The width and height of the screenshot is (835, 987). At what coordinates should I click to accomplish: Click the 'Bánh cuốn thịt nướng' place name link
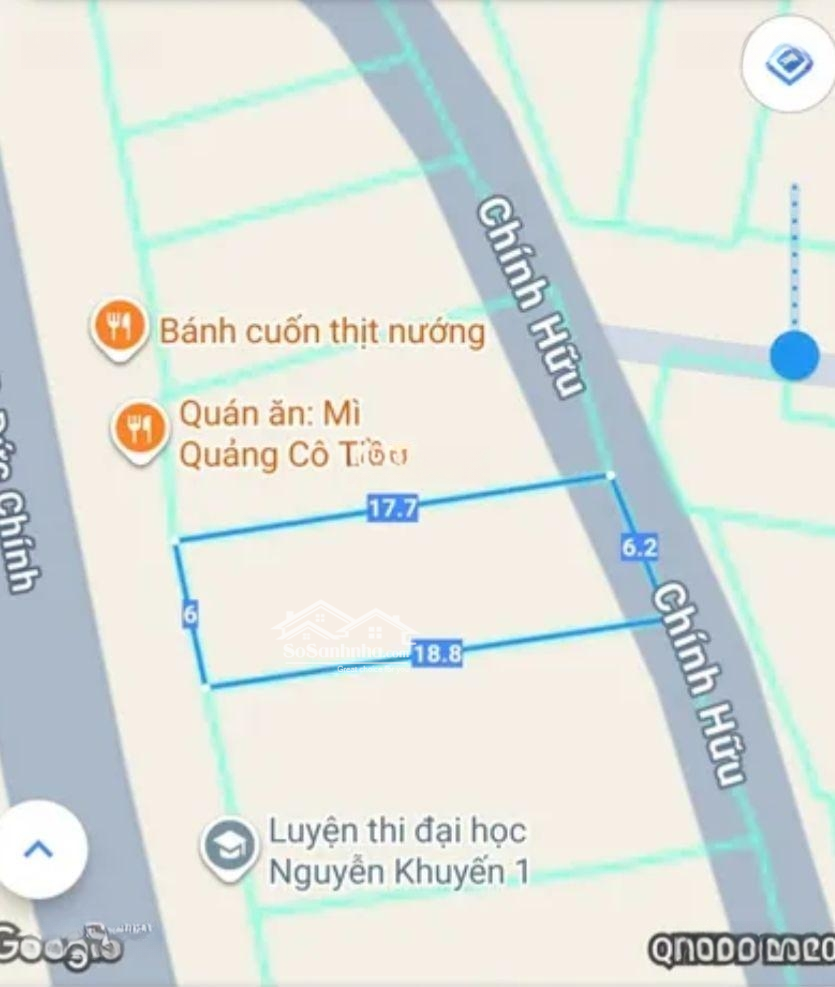pyautogui.click(x=322, y=330)
